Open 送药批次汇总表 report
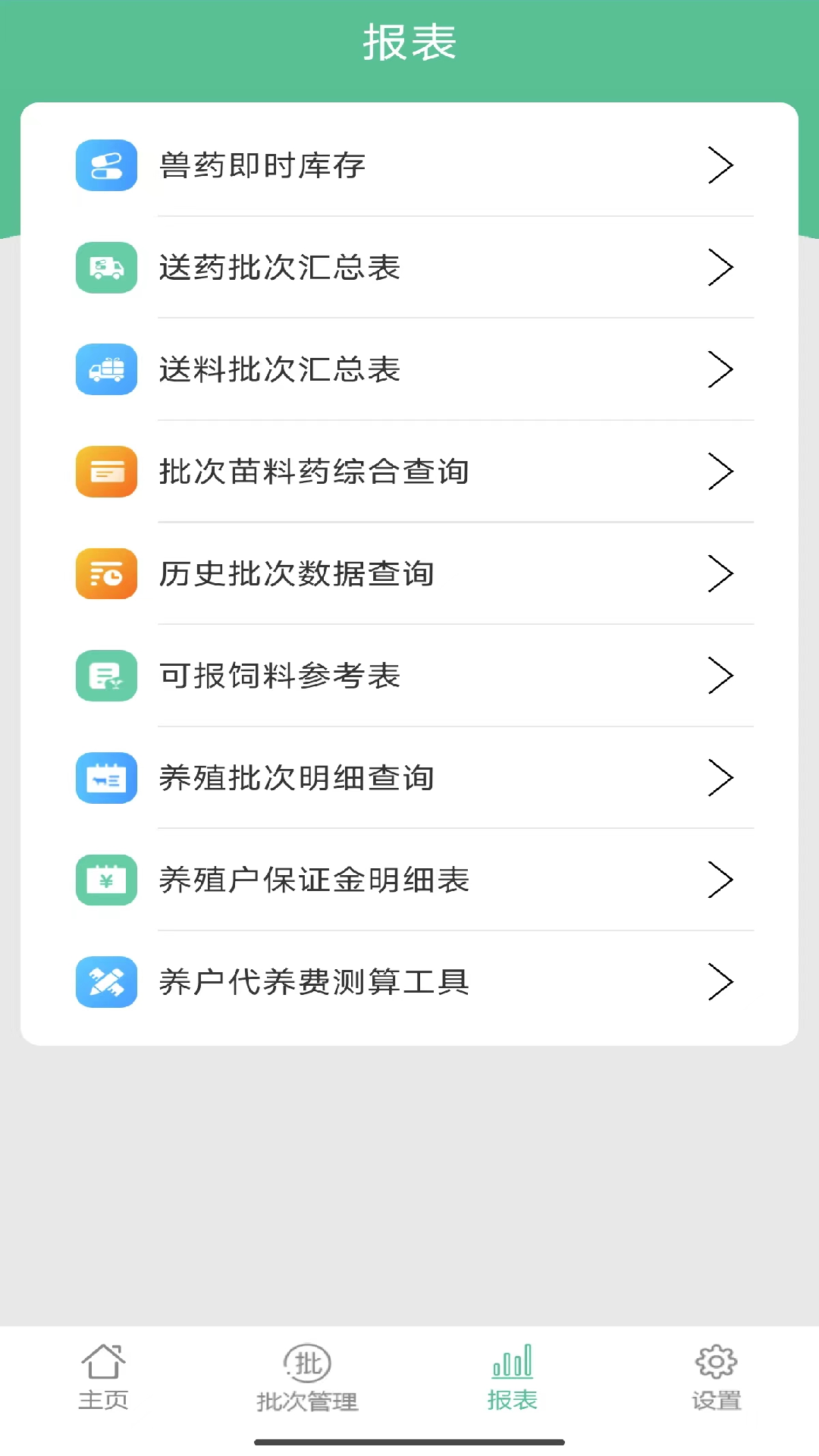819x1456 pixels. point(409,268)
